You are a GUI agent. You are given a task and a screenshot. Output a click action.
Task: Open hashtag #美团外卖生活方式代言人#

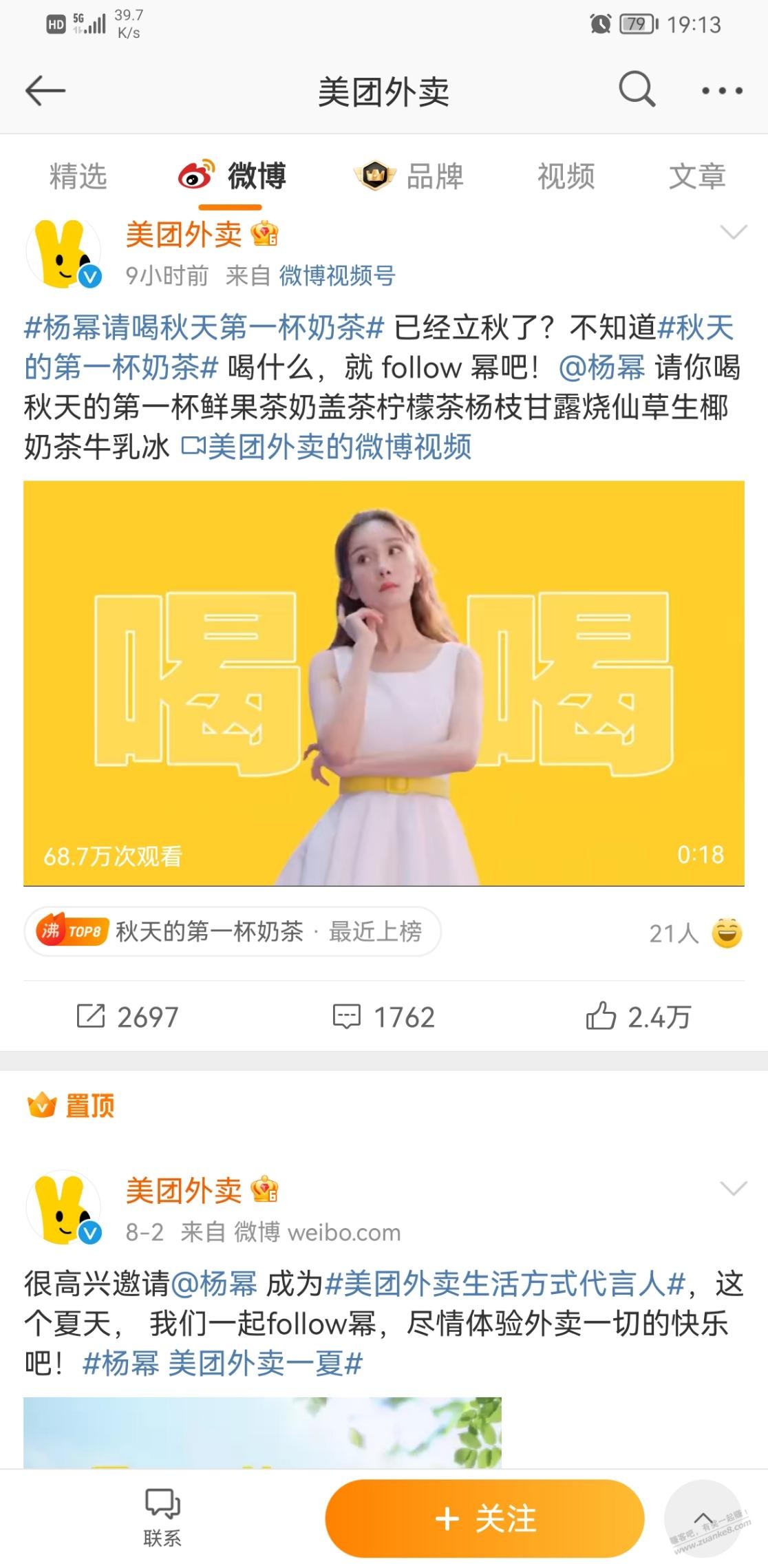[505, 1284]
